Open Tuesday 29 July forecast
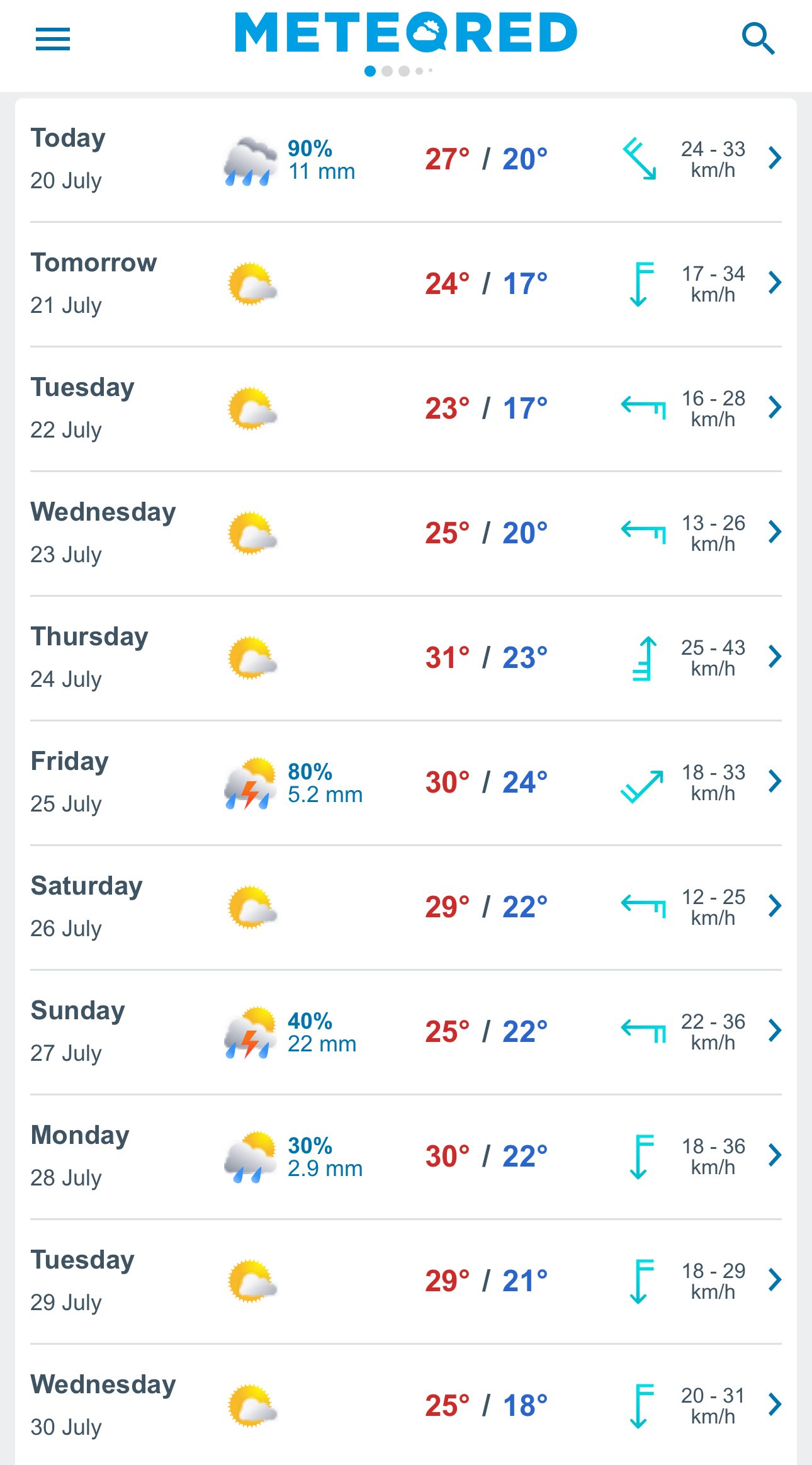Viewport: 812px width, 1465px height. 405,1281
